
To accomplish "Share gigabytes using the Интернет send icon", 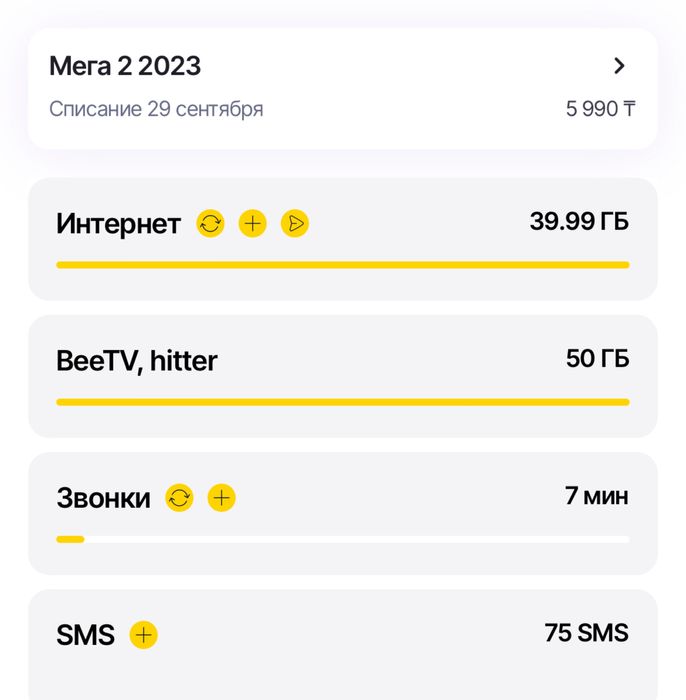I will 295,224.
